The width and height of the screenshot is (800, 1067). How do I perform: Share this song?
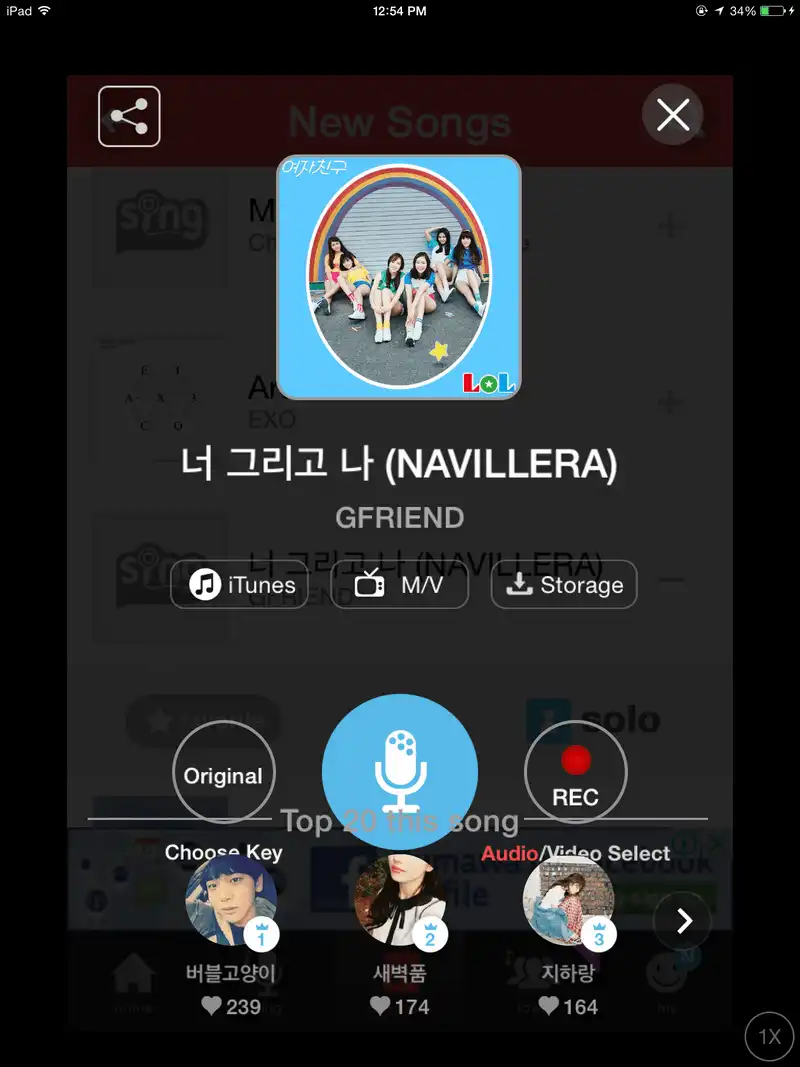pos(129,117)
